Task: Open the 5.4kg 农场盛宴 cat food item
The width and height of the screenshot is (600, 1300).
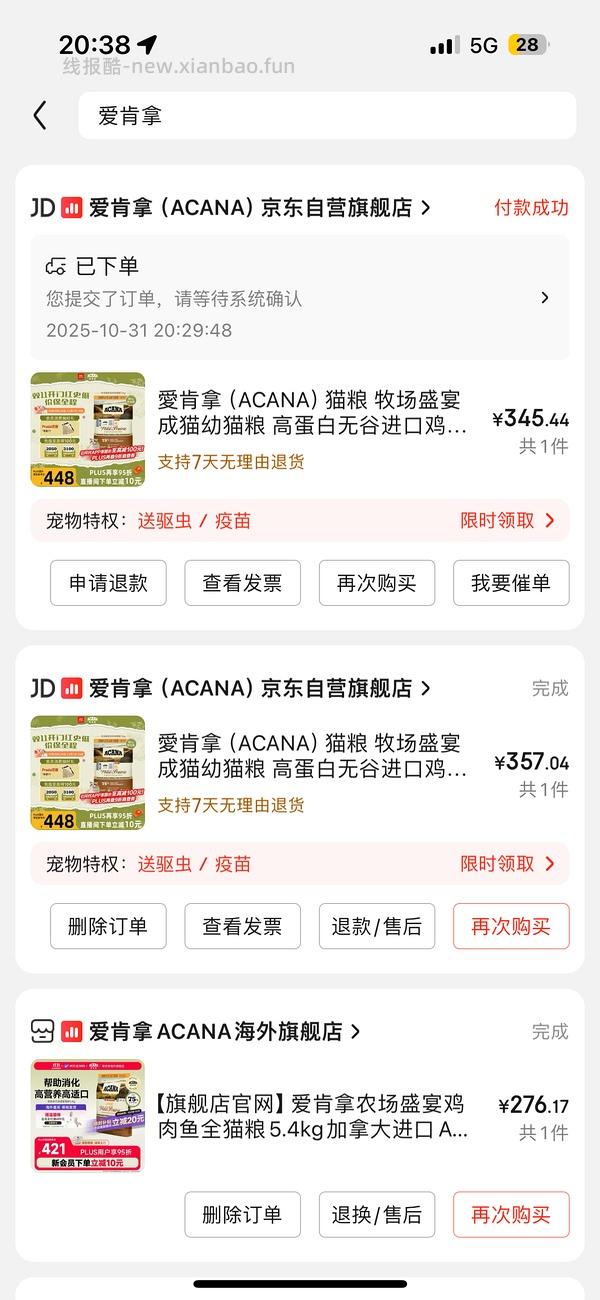Action: pyautogui.click(x=310, y=1116)
